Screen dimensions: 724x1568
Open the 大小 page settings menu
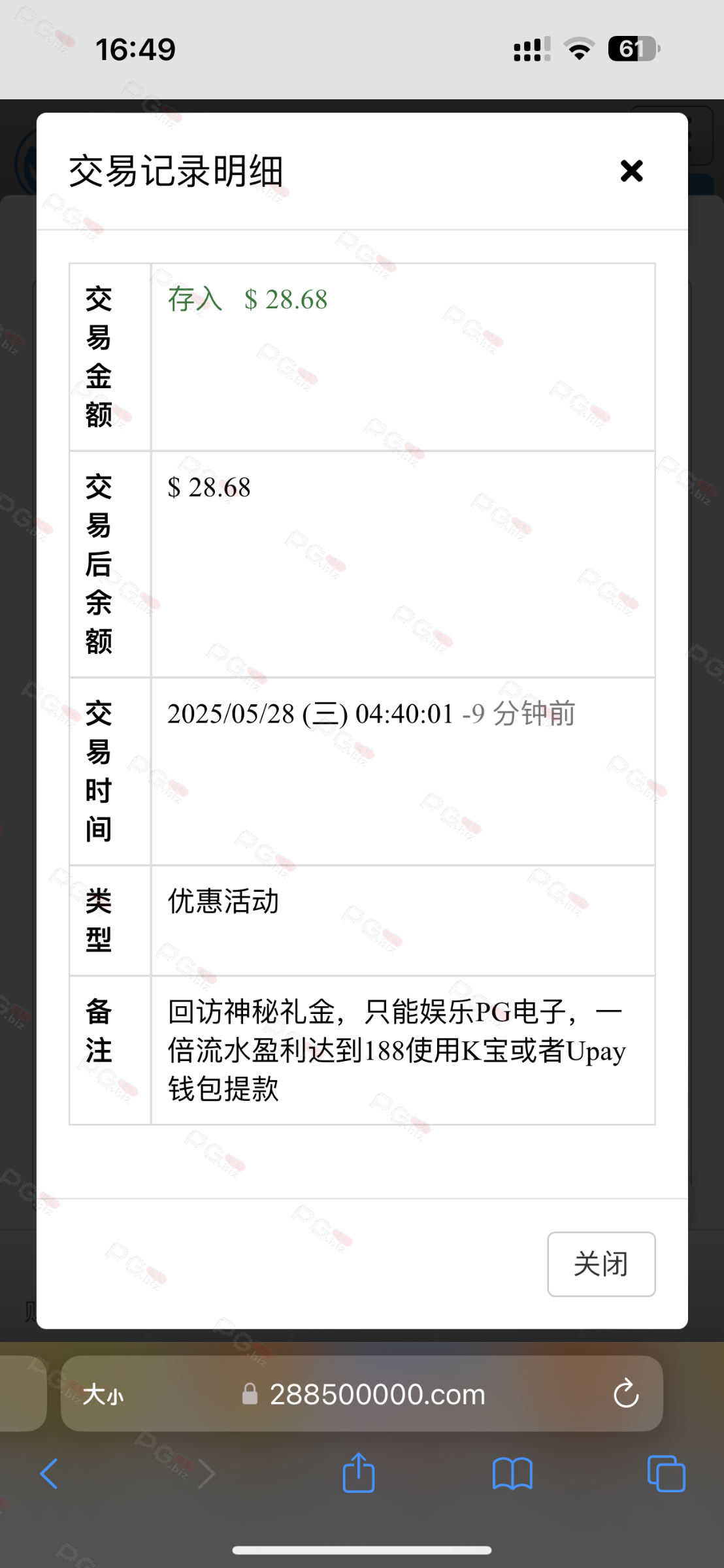point(103,1394)
